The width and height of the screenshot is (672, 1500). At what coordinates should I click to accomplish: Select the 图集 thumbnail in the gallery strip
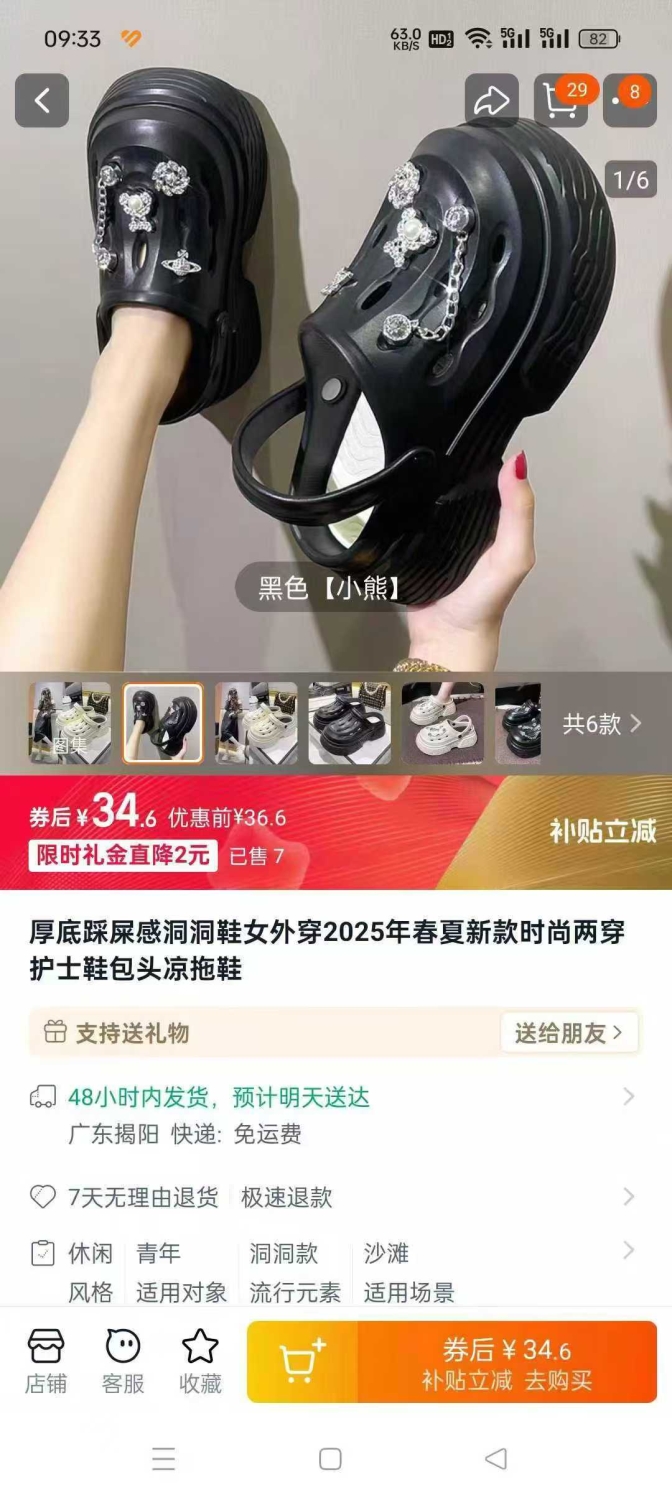[70, 723]
